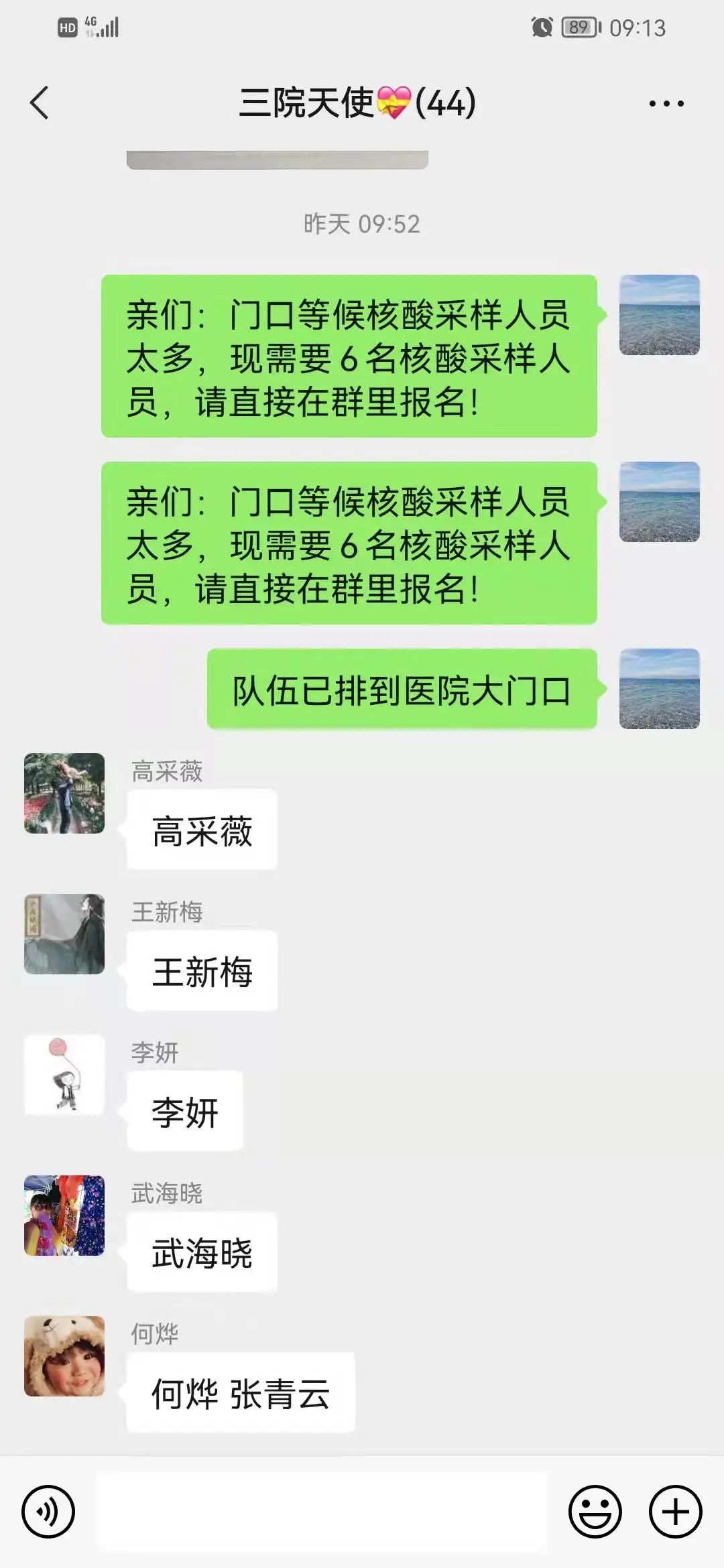Tap your own avatar beside 队伍已排到医院大门口
The width and height of the screenshot is (724, 1568).
point(659,689)
